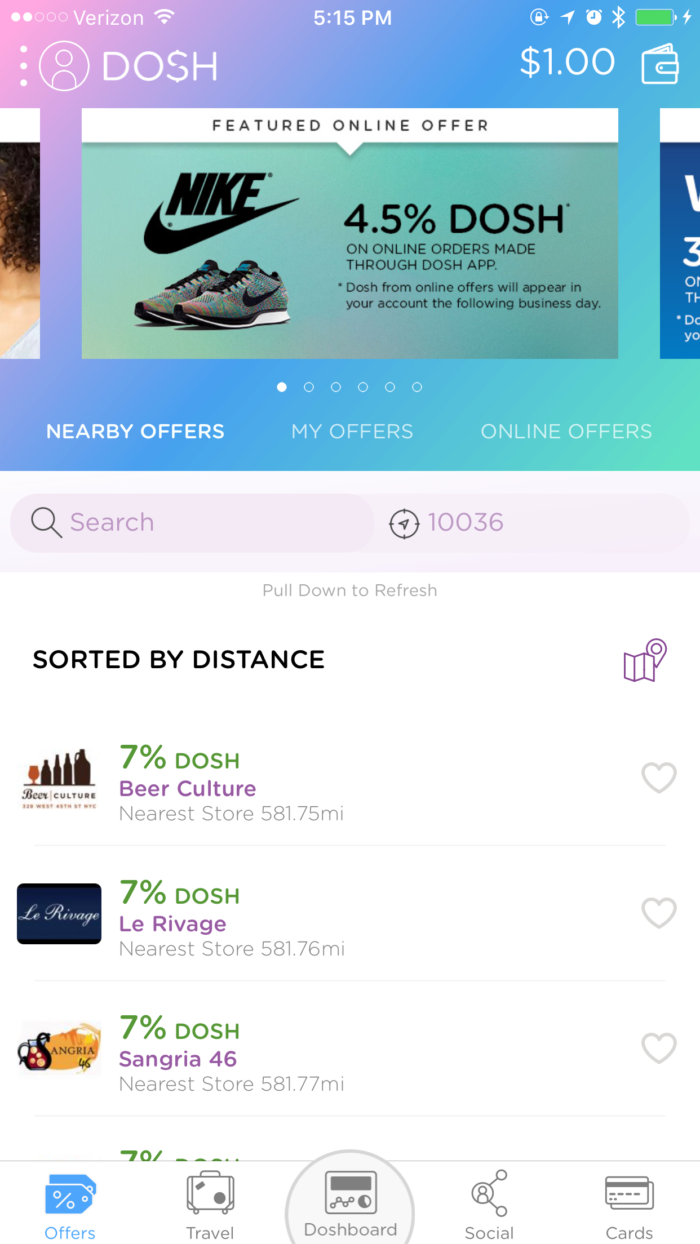Switch to the Social tab
The height and width of the screenshot is (1244, 700).
click(x=489, y=1205)
